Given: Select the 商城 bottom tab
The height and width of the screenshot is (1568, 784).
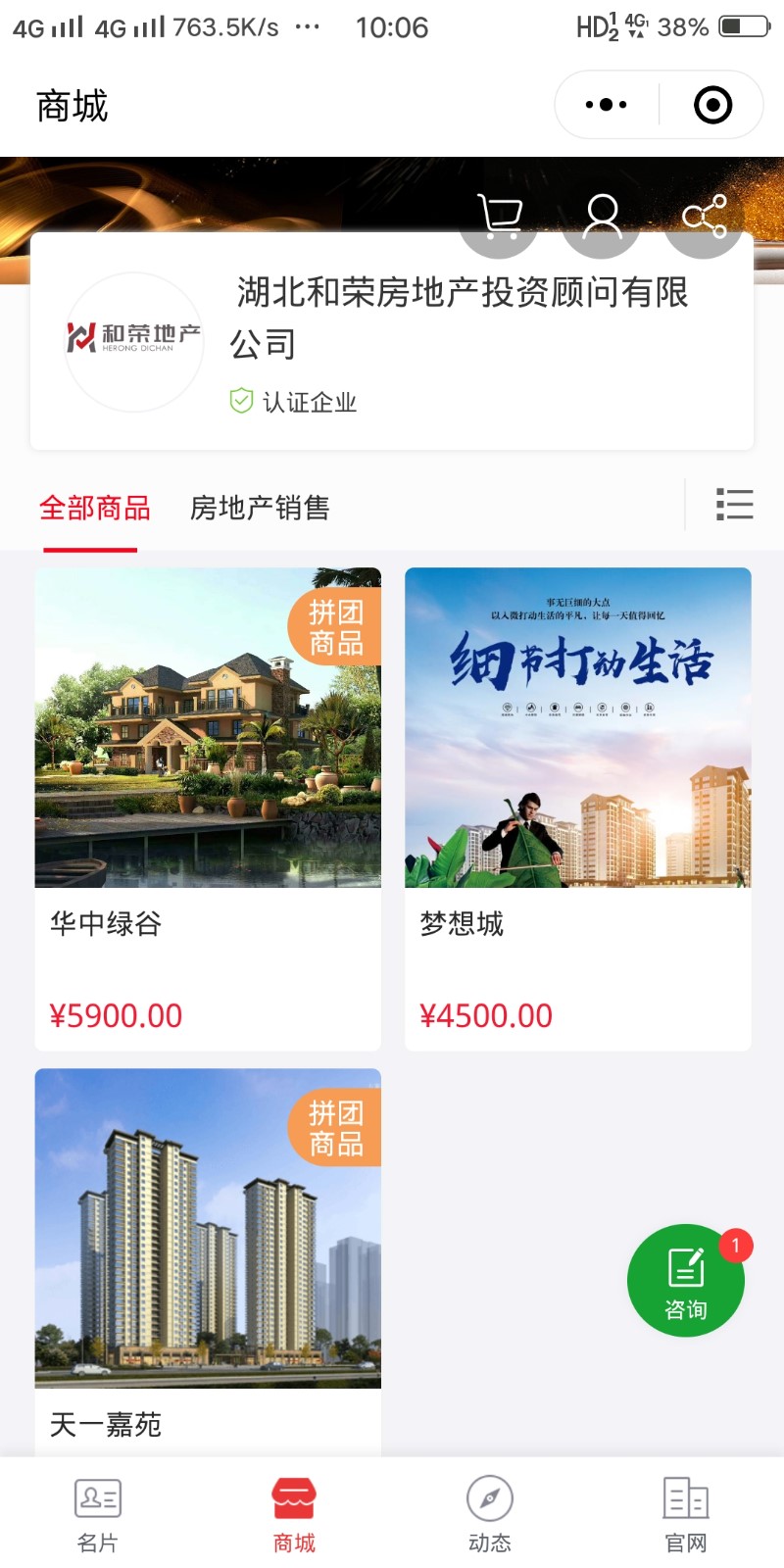Looking at the screenshot, I should click(294, 1514).
